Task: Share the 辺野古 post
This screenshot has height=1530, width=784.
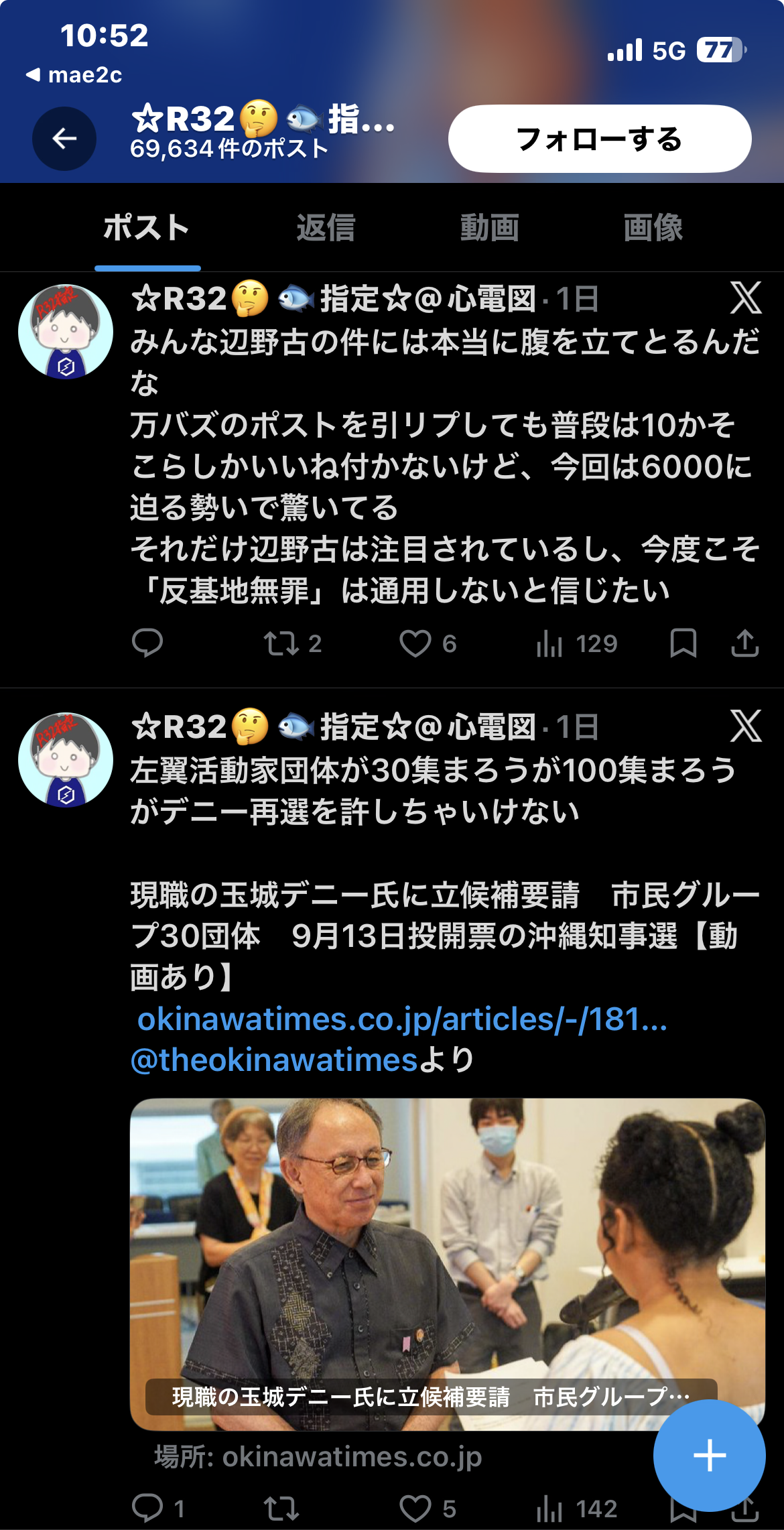Action: point(744,643)
